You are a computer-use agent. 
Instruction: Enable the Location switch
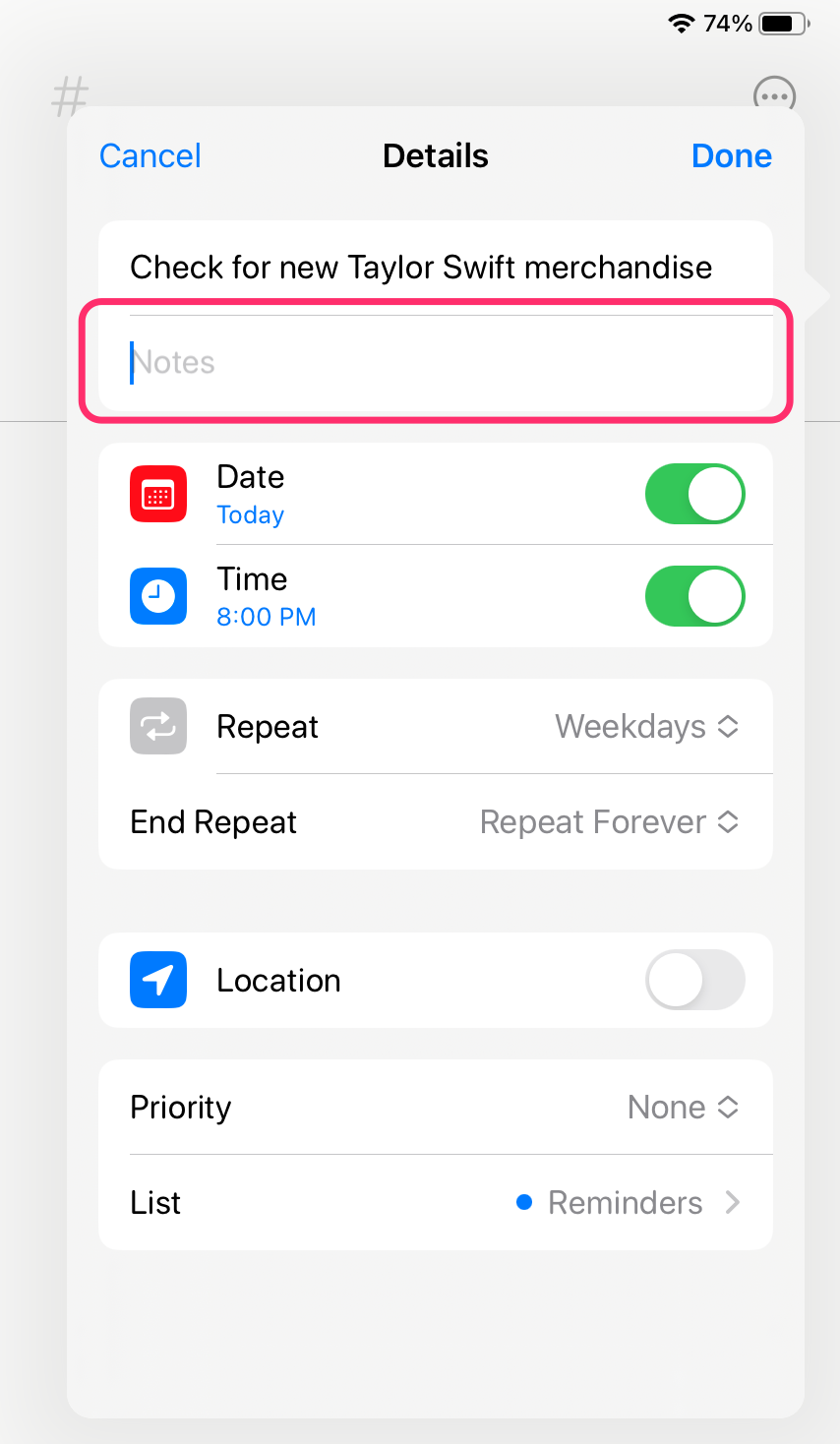694,980
